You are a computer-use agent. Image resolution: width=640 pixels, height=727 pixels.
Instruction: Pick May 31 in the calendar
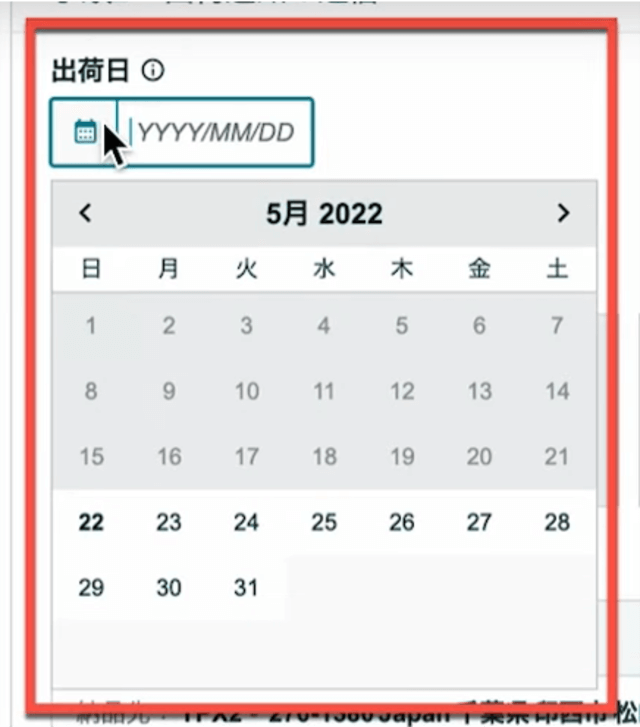click(246, 587)
